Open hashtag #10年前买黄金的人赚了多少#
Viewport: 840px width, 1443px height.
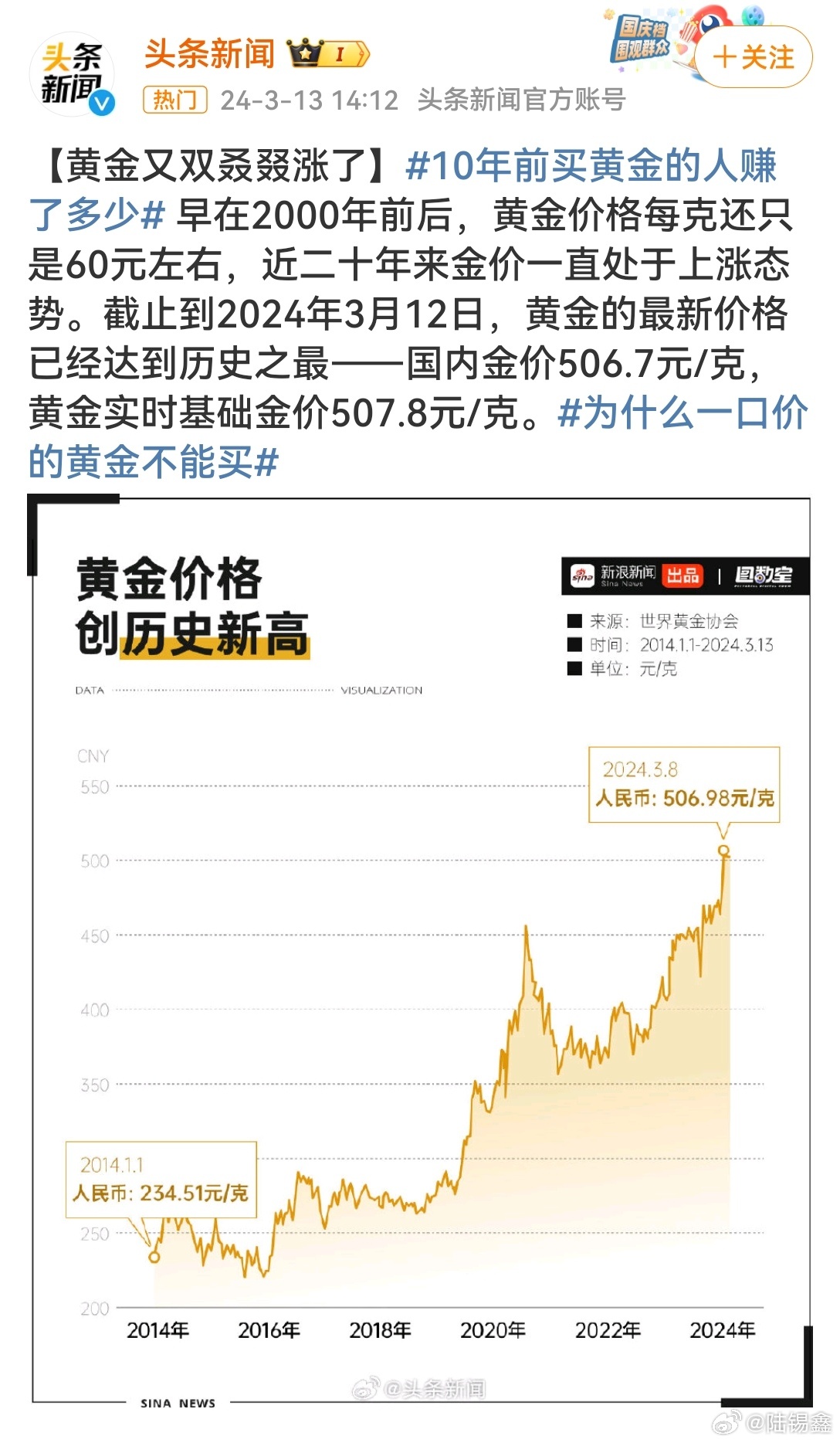point(591,166)
